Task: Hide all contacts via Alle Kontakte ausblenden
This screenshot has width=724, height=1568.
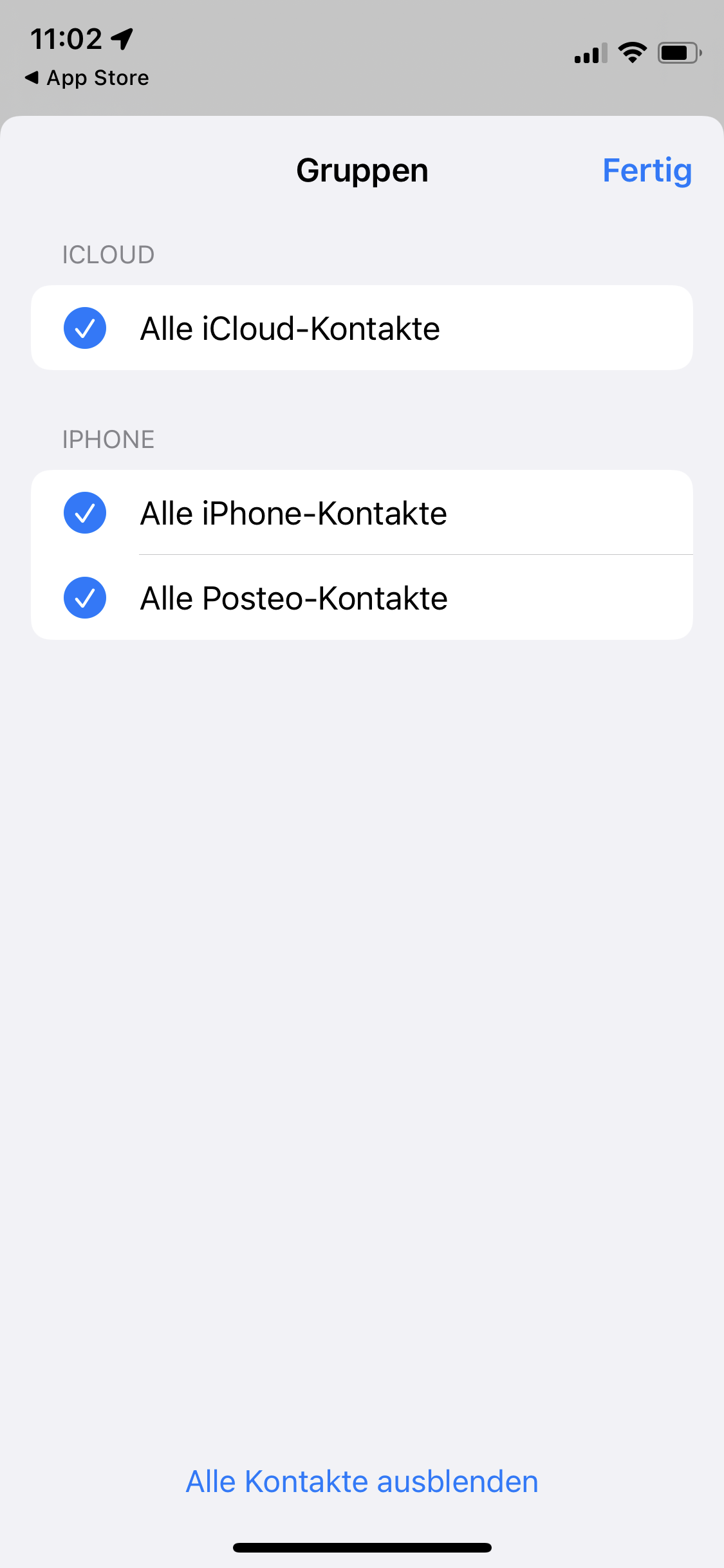Action: click(x=362, y=1482)
